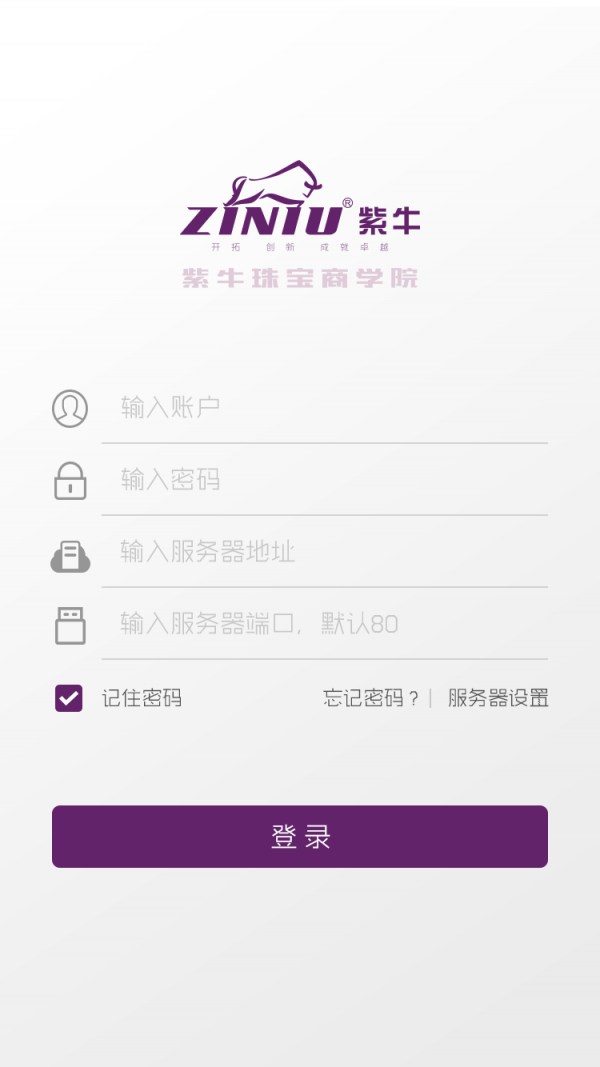Uncheck the 记住密码 checkbox
Image resolution: width=600 pixels, height=1067 pixels.
pos(69,698)
